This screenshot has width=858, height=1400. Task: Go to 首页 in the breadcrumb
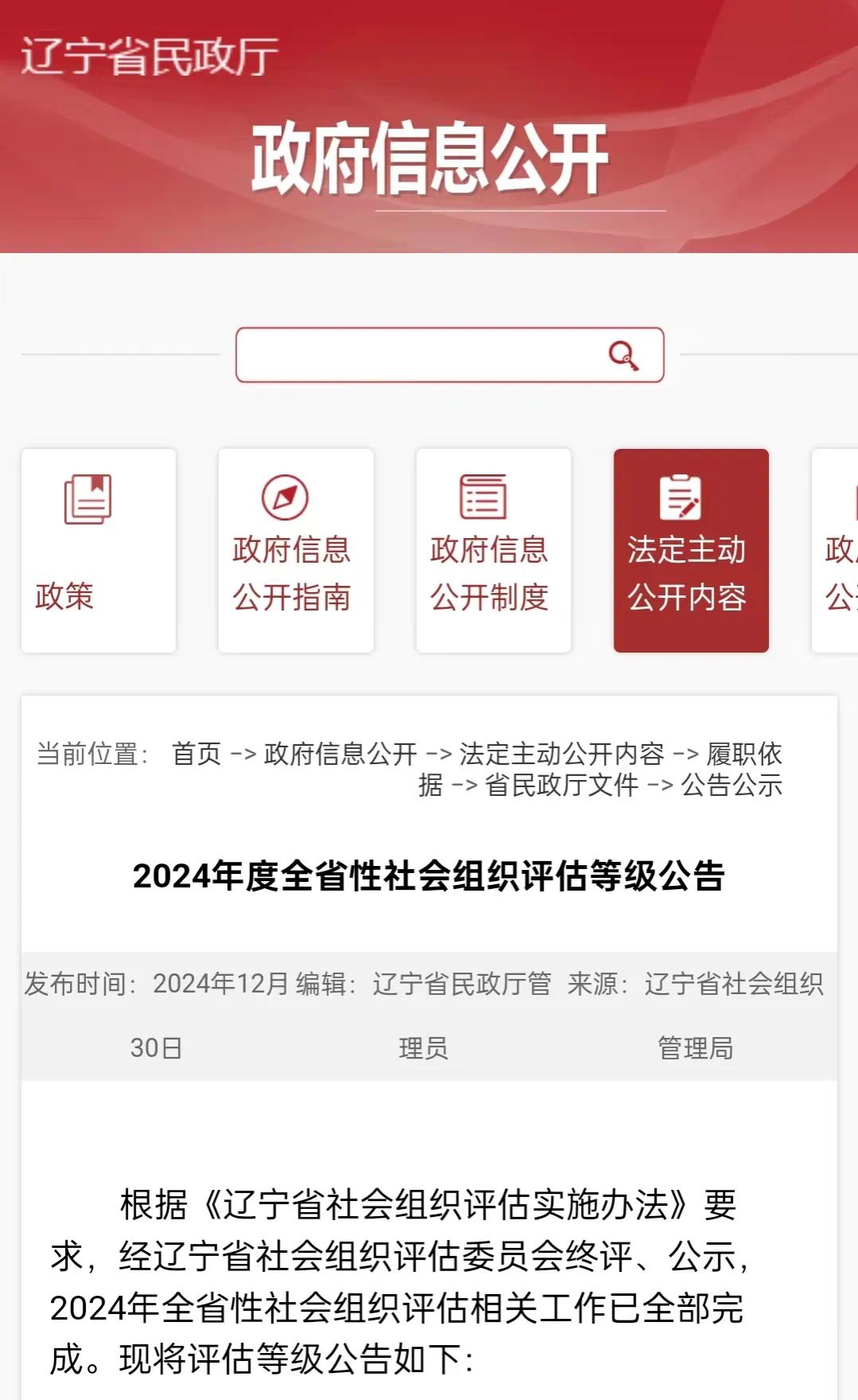click(x=196, y=753)
